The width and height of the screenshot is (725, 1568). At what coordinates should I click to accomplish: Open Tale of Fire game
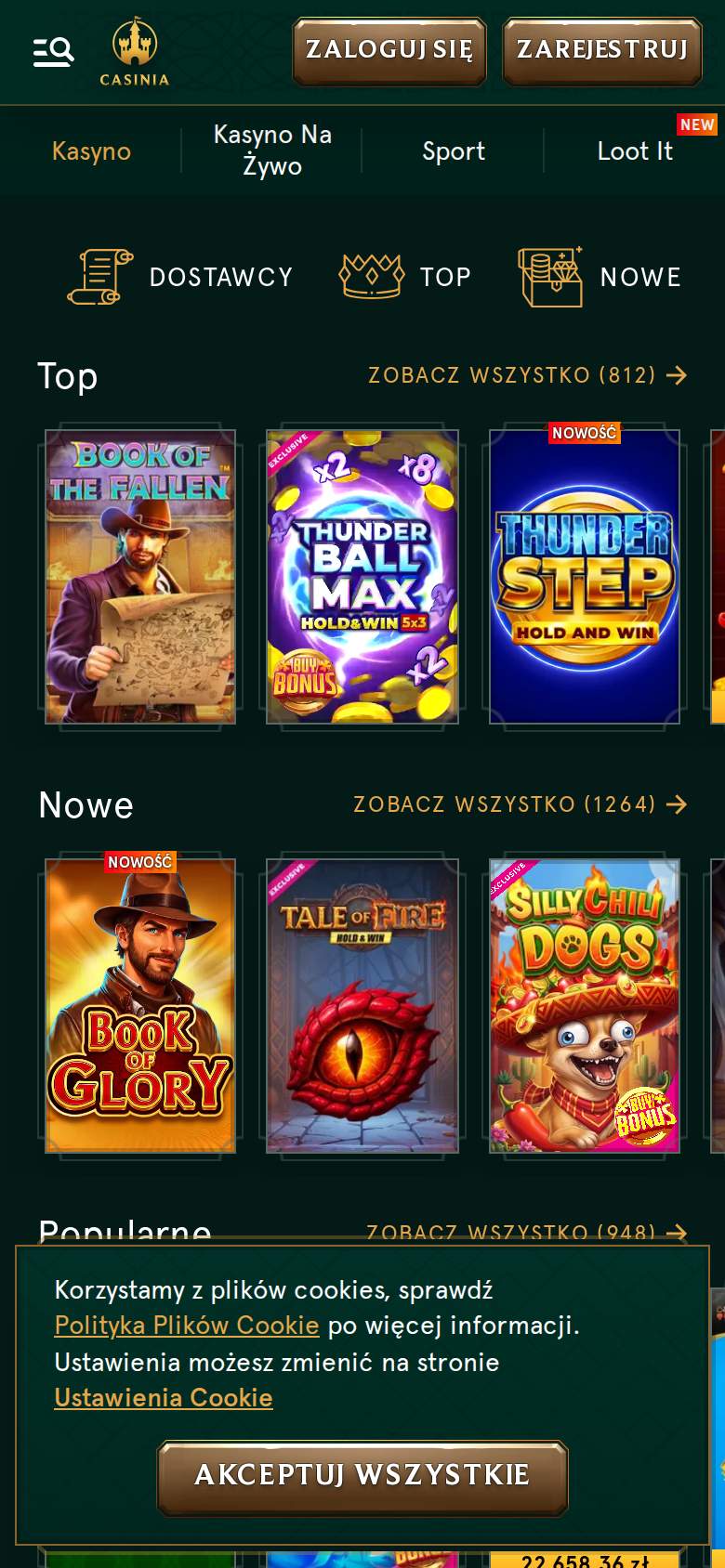pos(362,1006)
